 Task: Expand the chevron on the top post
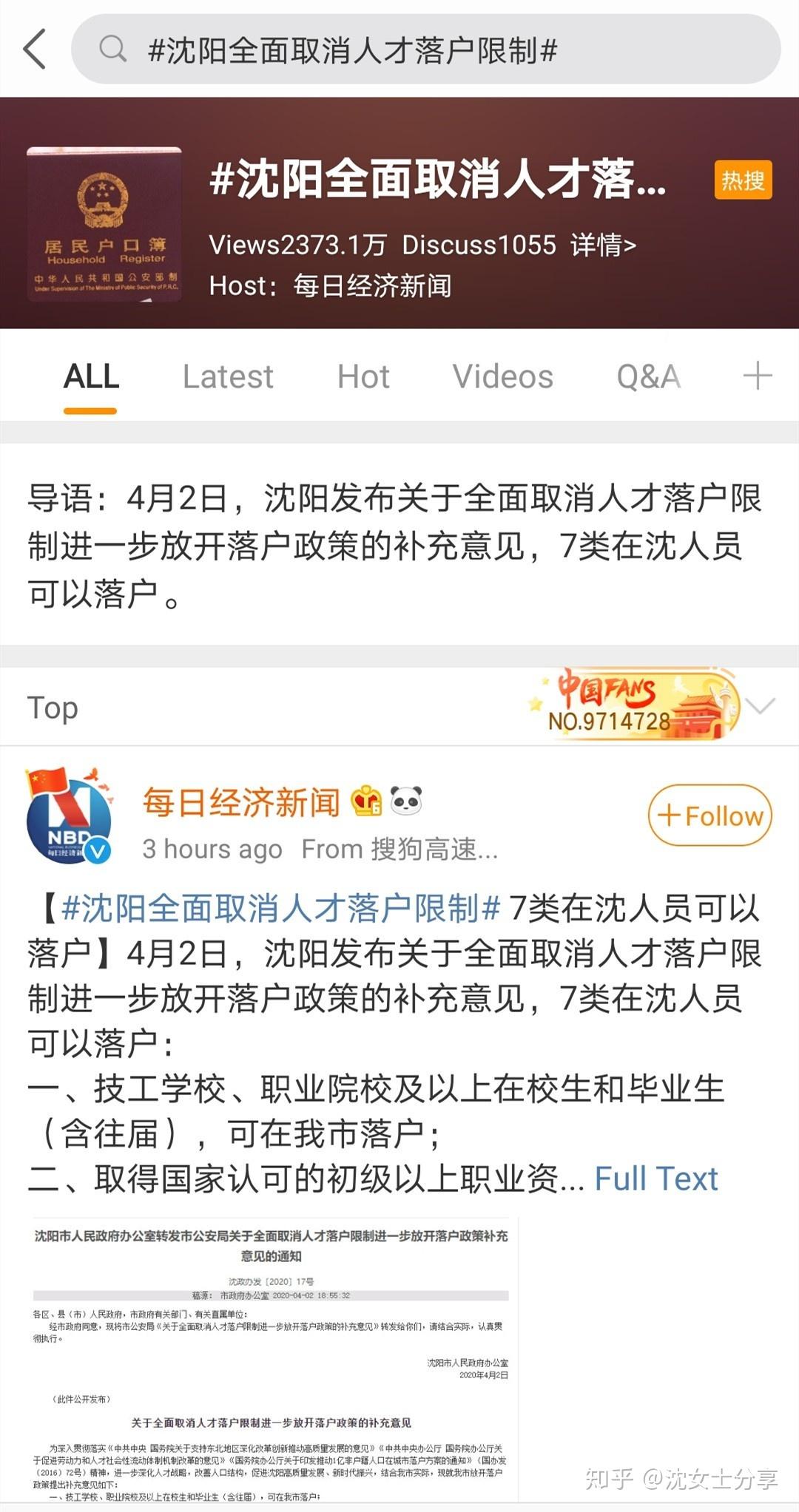coord(760,706)
